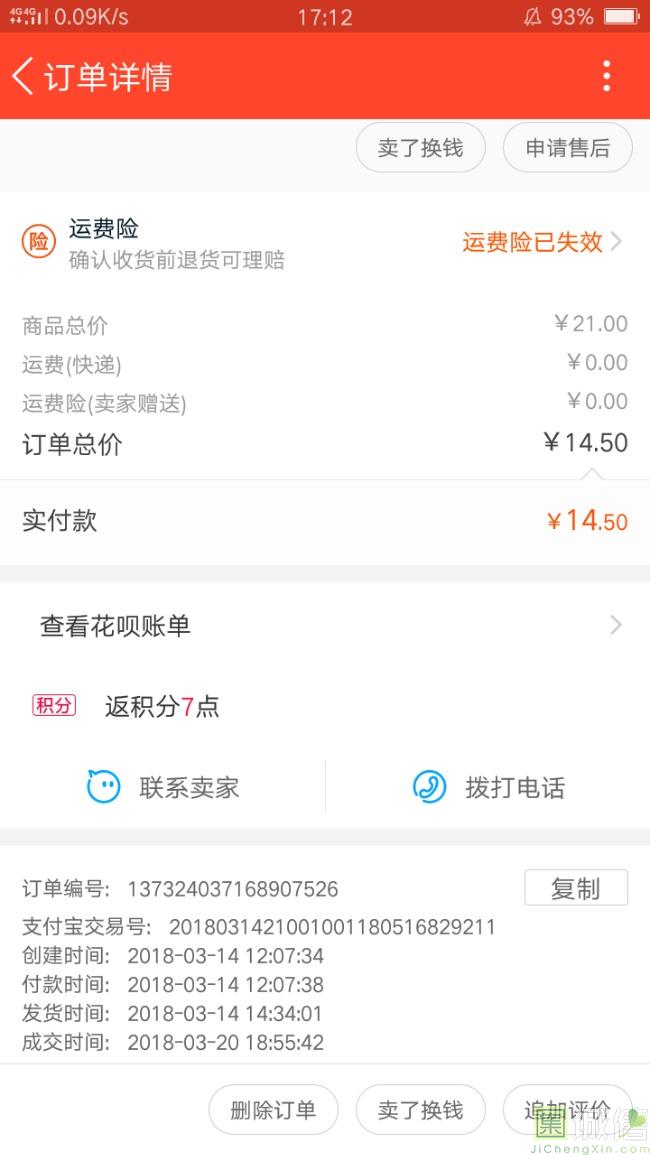Tap 卖了换钱 beside the 申请售后 button
The width and height of the screenshot is (650, 1155).
coord(420,148)
